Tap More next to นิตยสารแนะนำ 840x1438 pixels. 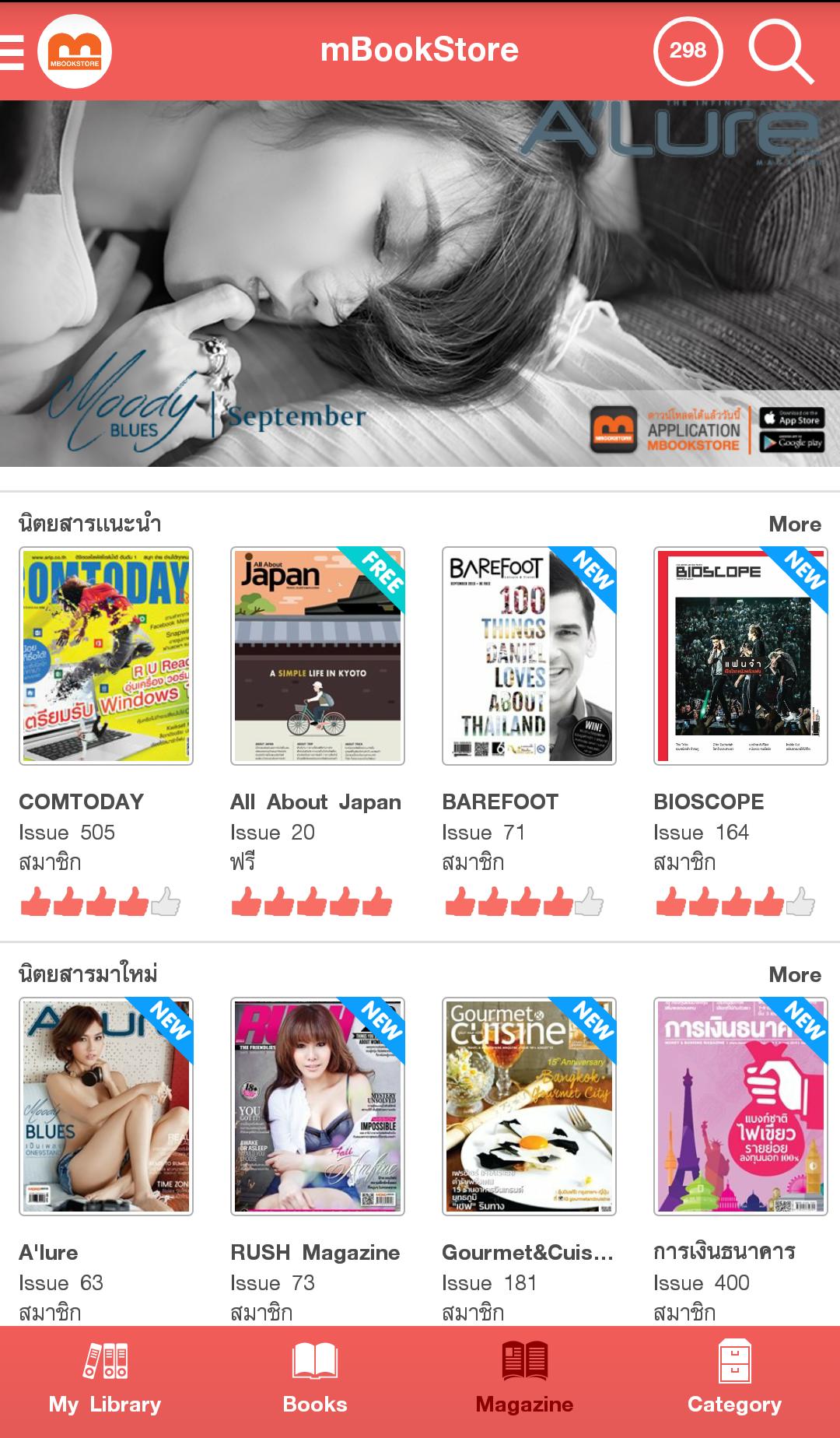(x=794, y=524)
